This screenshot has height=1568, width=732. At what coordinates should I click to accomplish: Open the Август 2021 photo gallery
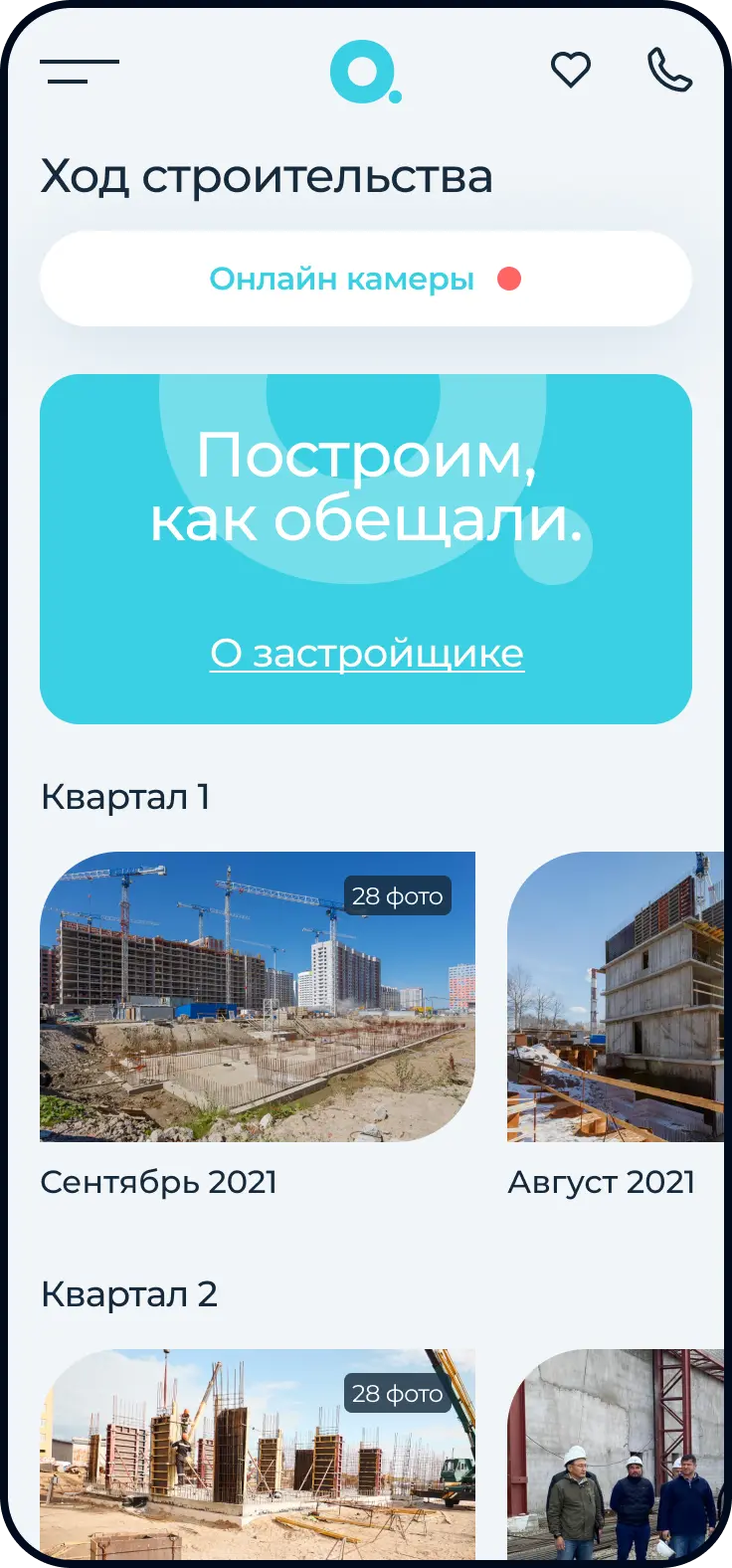point(615,997)
